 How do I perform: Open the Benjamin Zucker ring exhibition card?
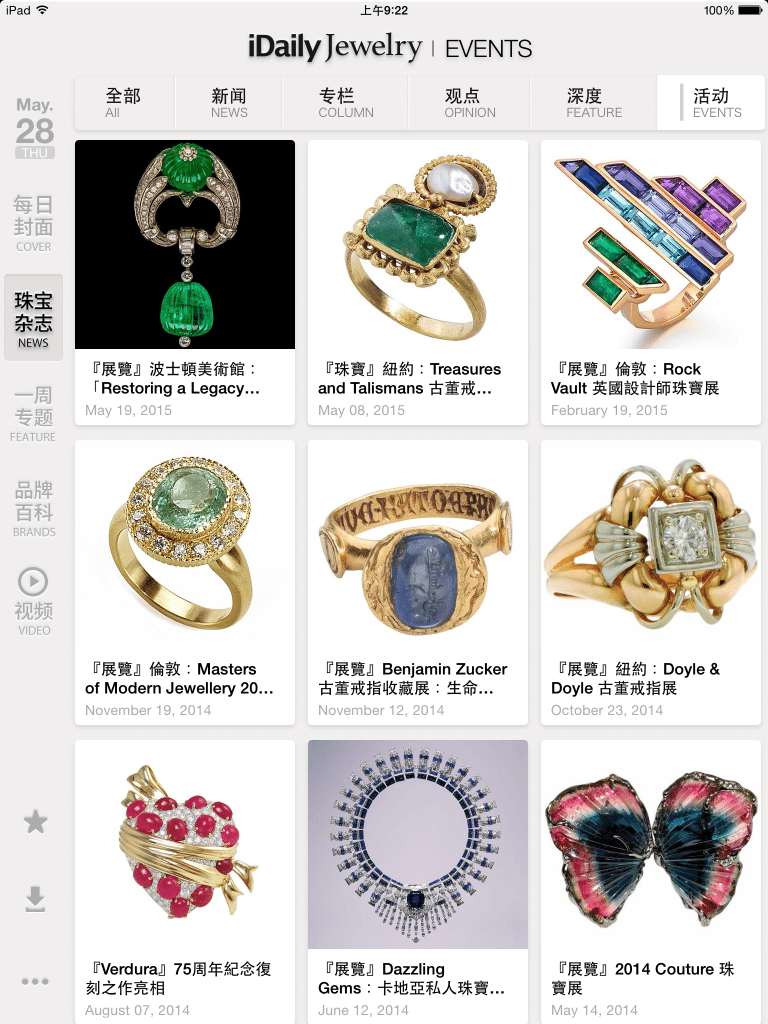tap(417, 580)
